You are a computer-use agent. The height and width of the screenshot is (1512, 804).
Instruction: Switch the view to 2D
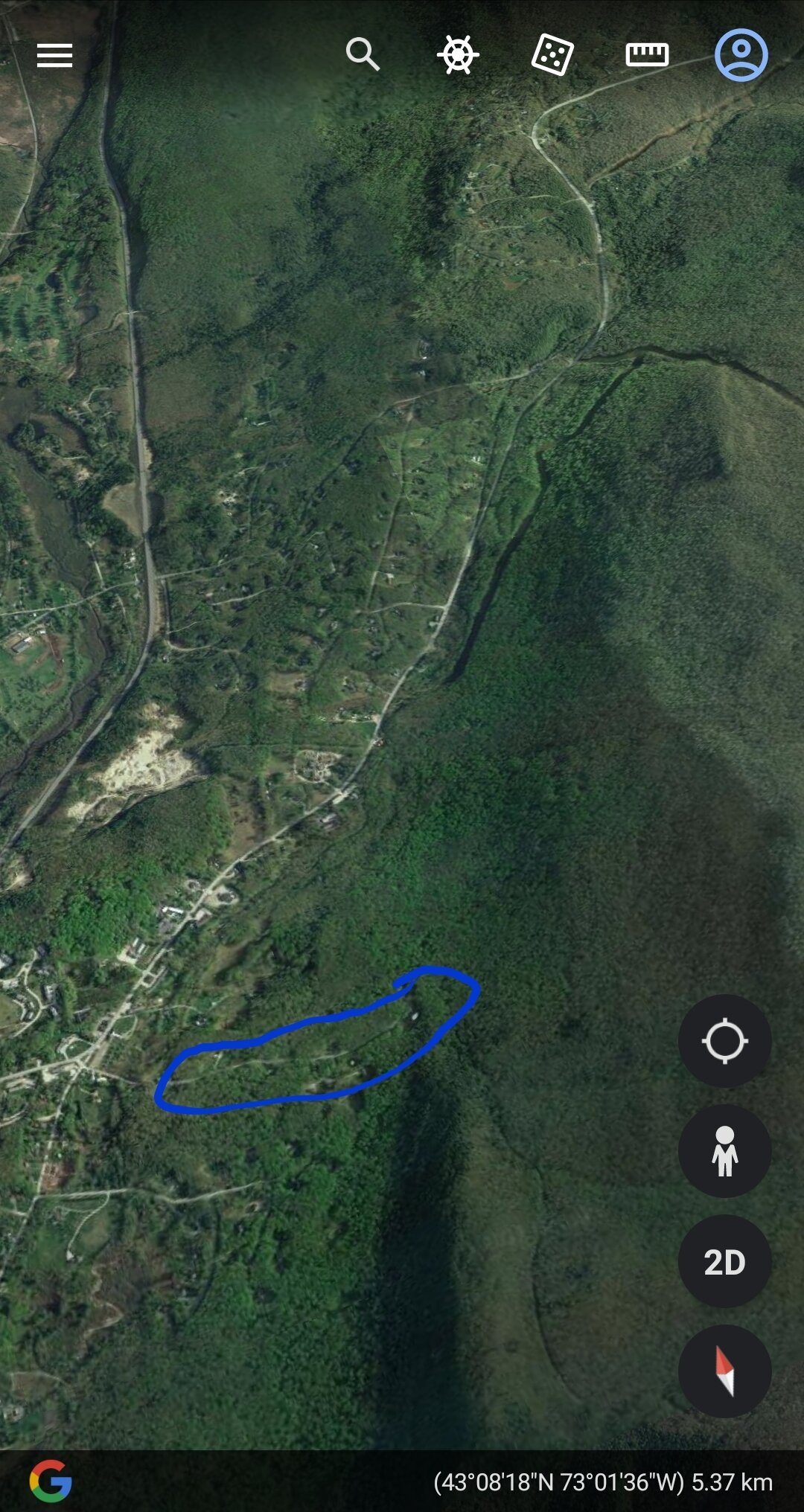tap(724, 1261)
